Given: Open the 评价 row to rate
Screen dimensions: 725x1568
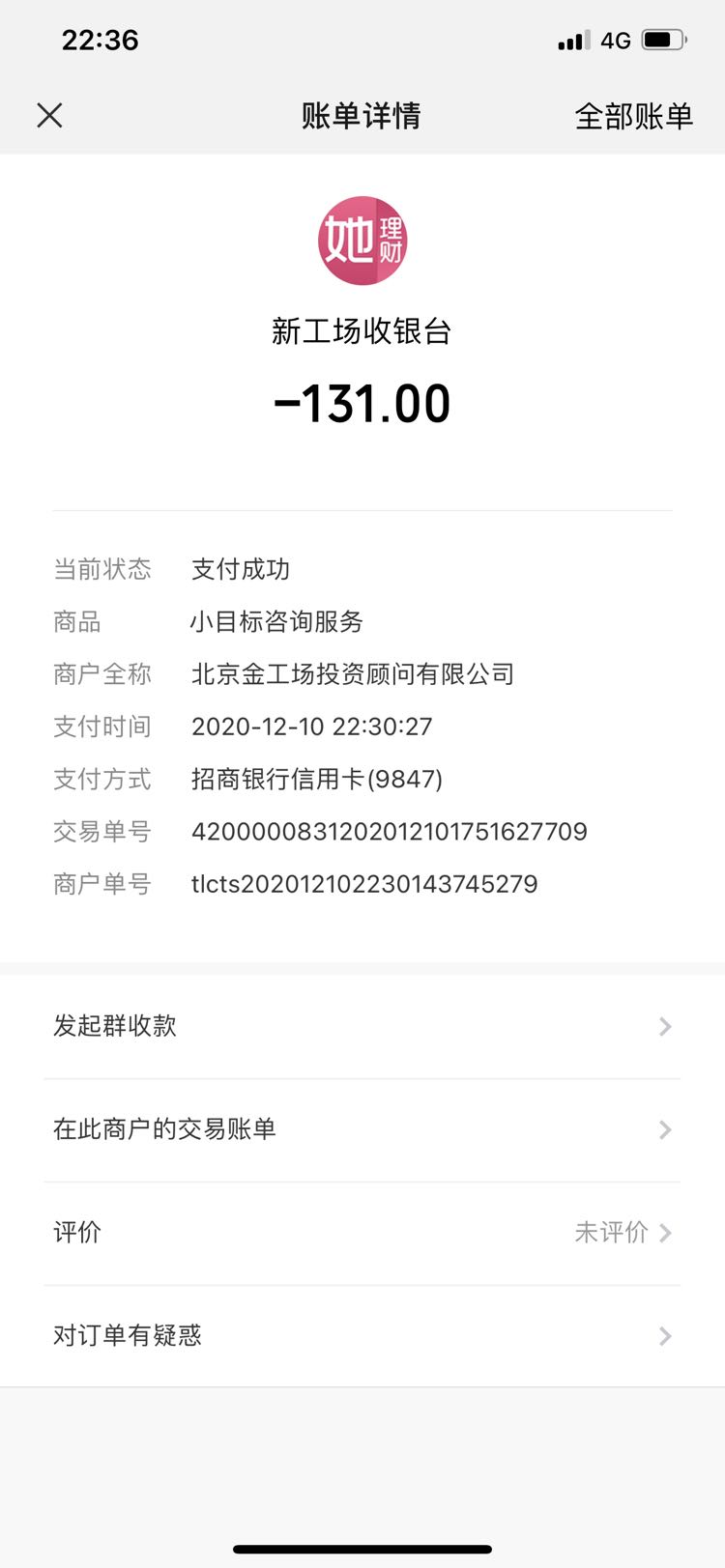Looking at the screenshot, I should tap(362, 1233).
